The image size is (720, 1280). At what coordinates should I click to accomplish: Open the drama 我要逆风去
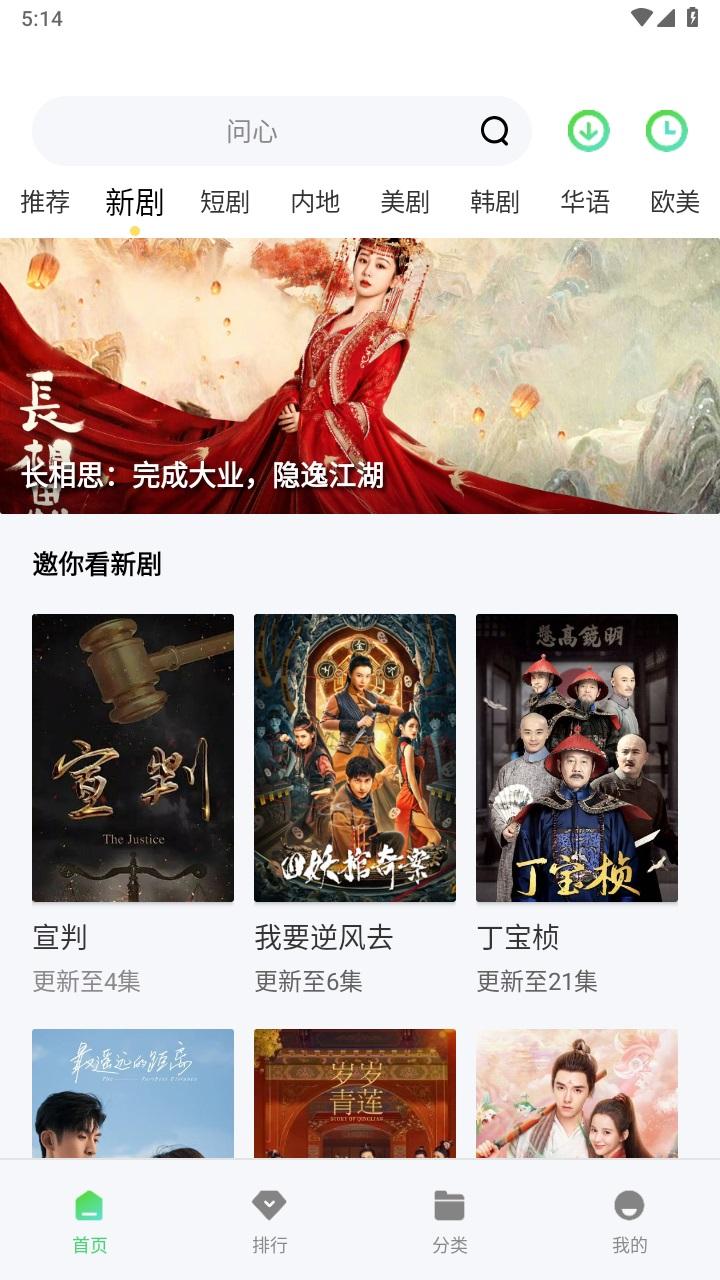(355, 758)
